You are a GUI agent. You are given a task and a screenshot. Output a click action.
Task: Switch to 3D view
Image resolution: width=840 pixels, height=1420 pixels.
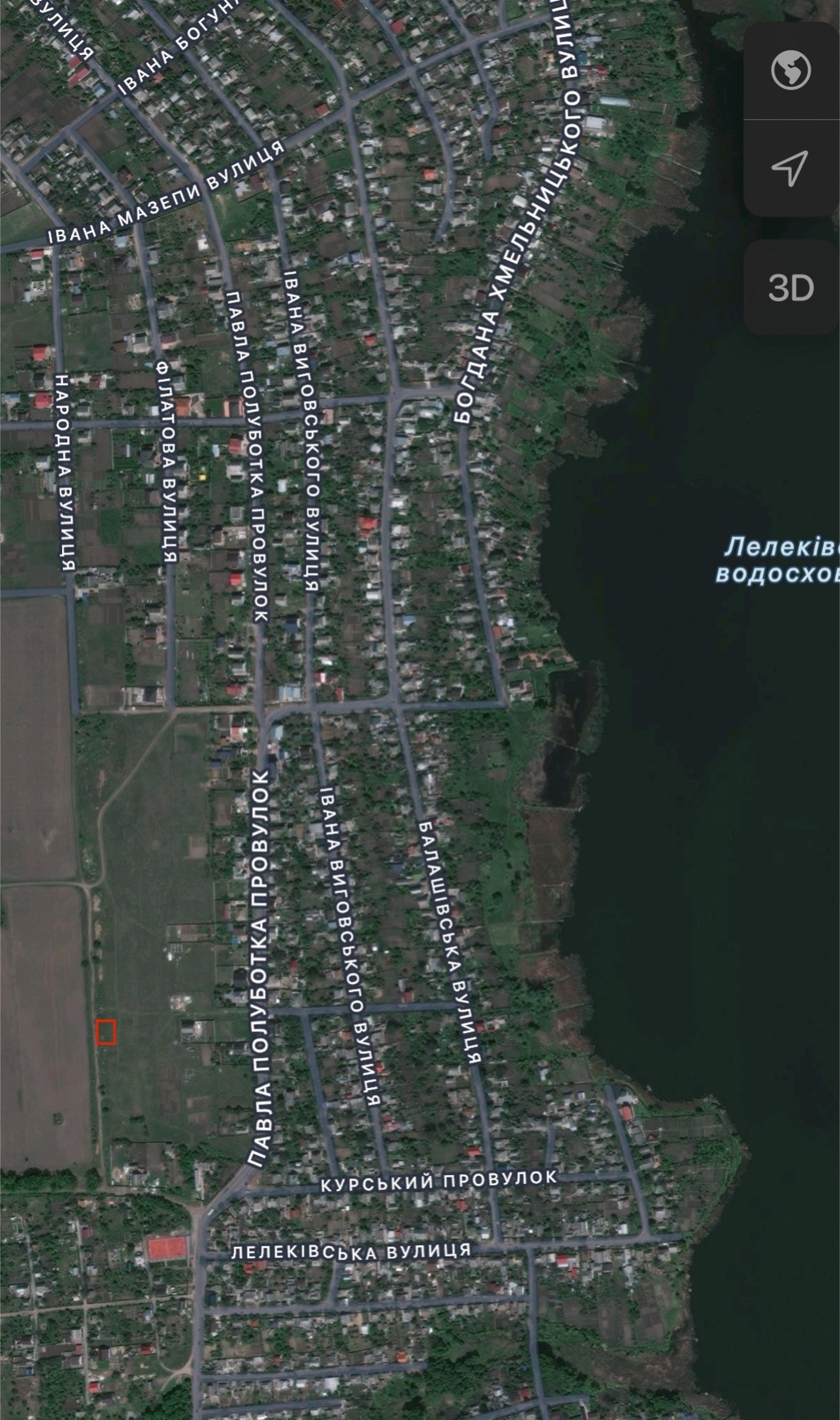click(x=790, y=288)
